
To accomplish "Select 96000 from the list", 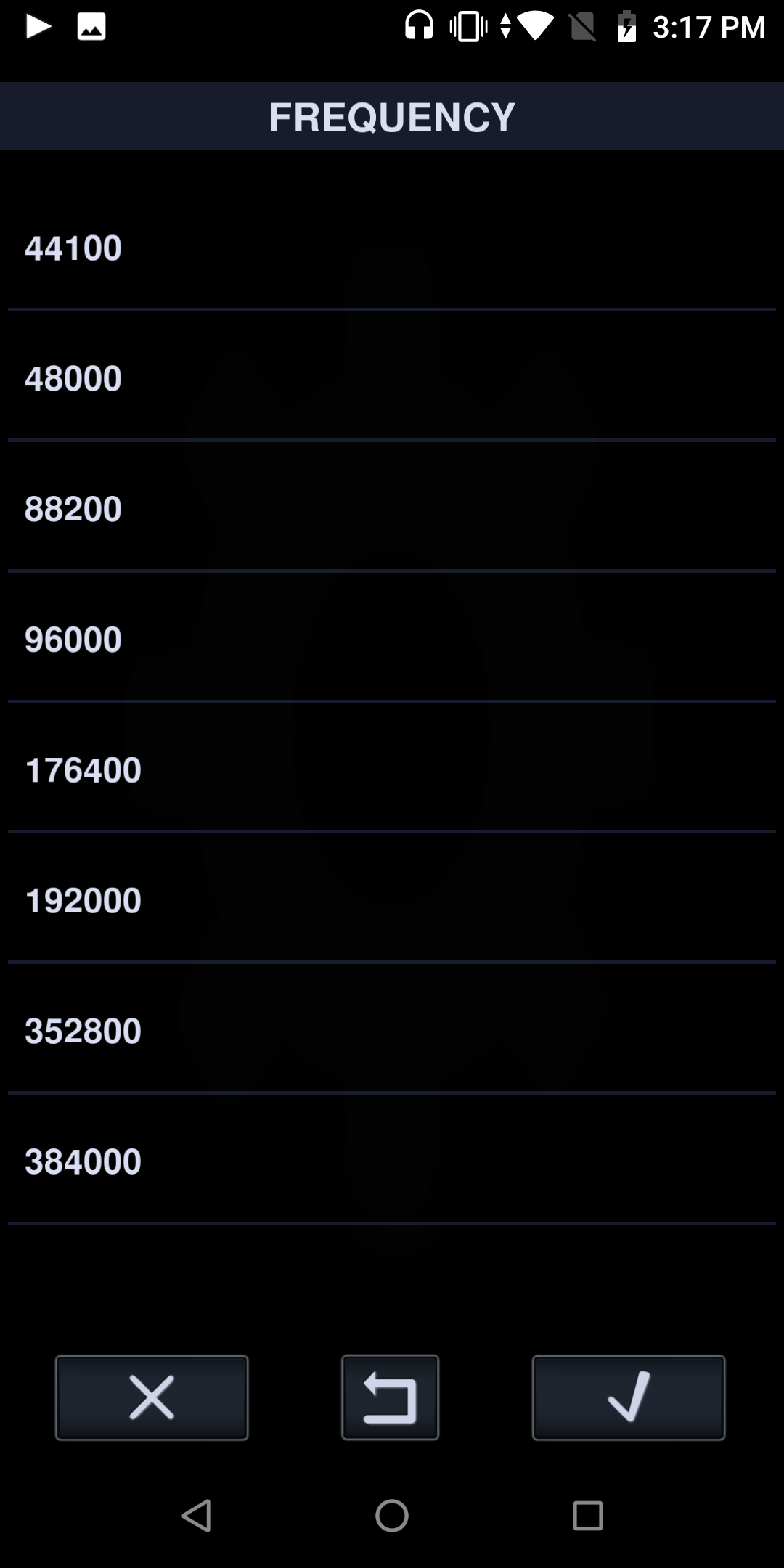I will [x=392, y=639].
